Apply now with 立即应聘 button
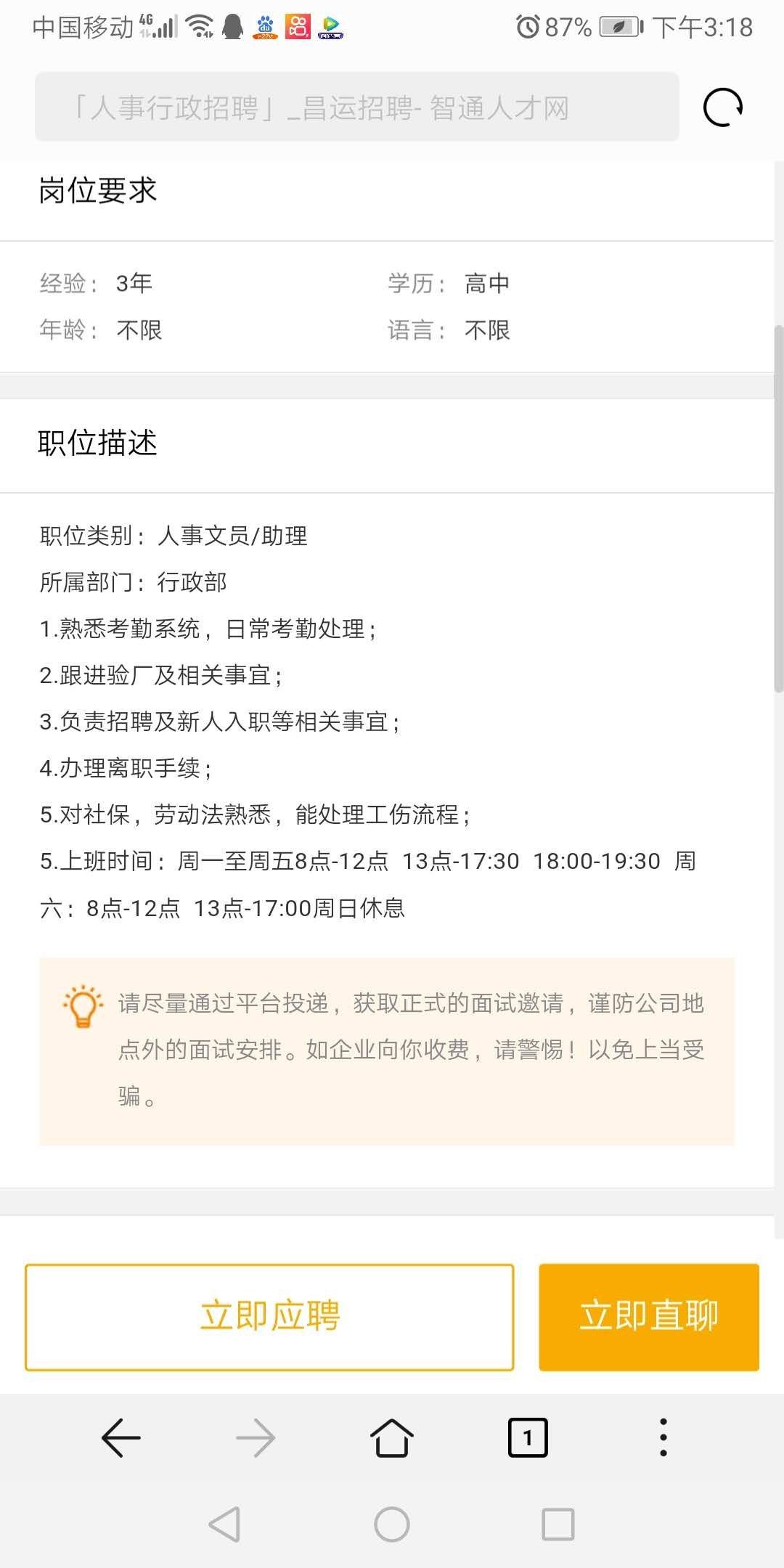This screenshot has width=784, height=1568. pos(269,1317)
